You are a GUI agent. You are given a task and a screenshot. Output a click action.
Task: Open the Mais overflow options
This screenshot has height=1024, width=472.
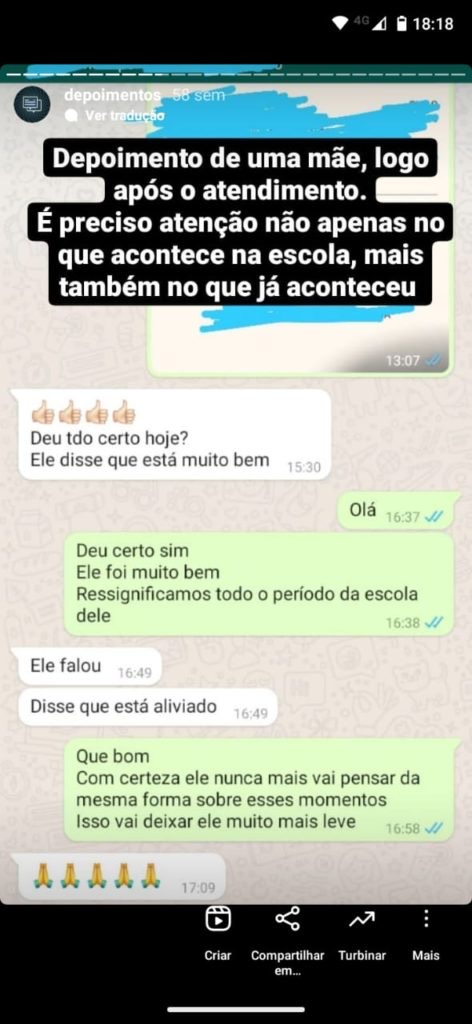tap(426, 934)
